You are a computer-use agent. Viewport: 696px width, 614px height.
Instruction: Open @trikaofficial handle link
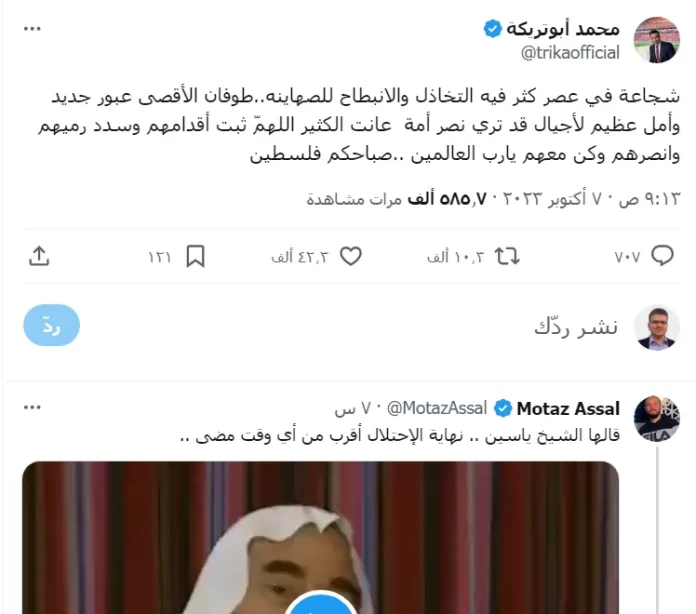[565, 52]
